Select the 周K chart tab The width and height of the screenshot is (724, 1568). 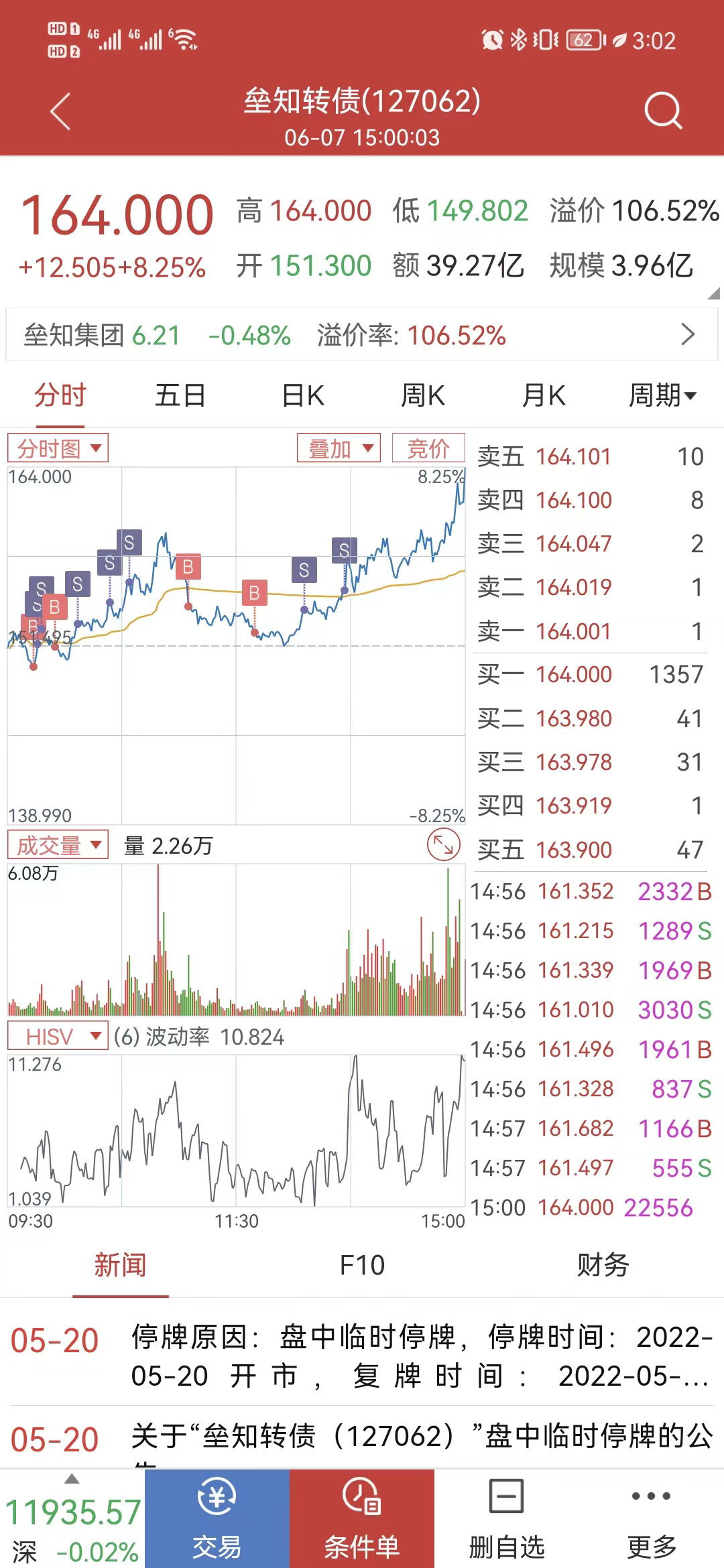[422, 395]
